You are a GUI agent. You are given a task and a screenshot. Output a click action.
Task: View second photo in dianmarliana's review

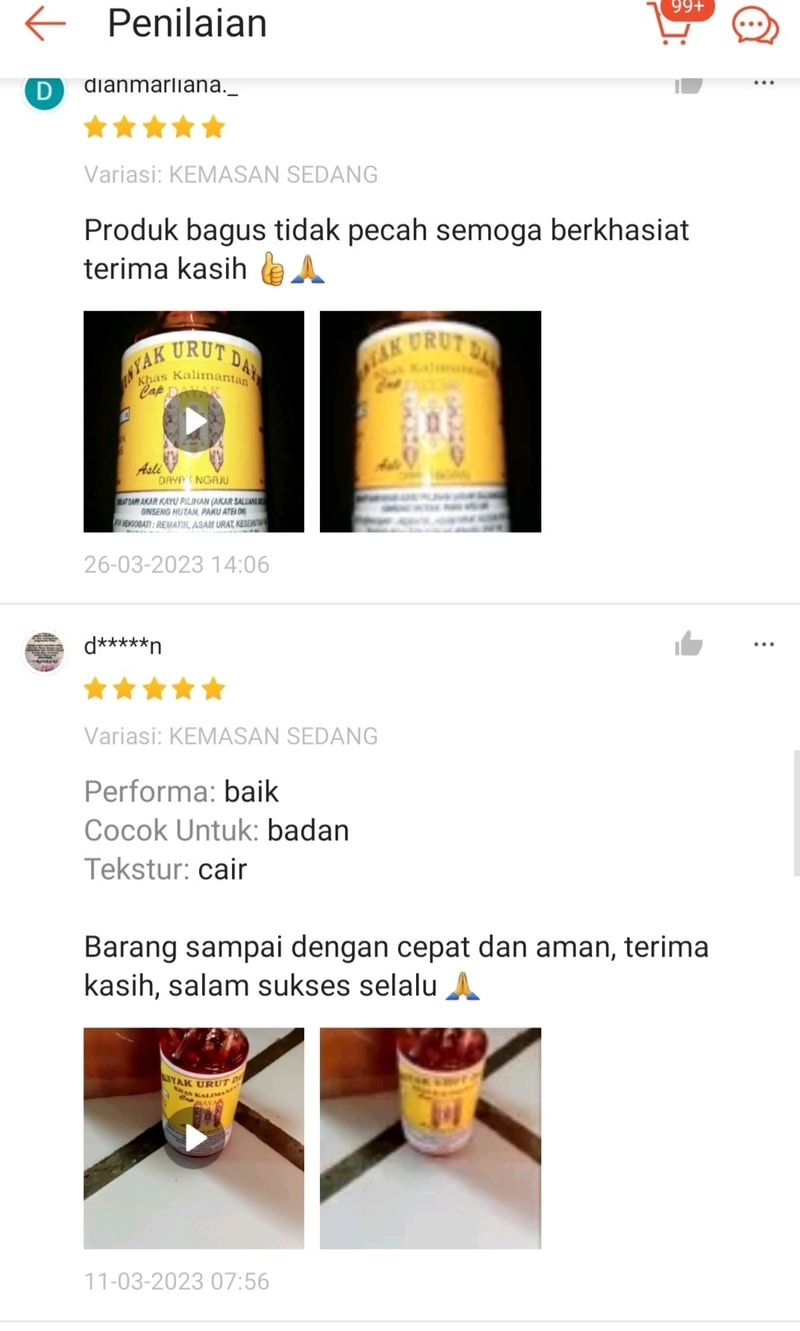(x=430, y=421)
